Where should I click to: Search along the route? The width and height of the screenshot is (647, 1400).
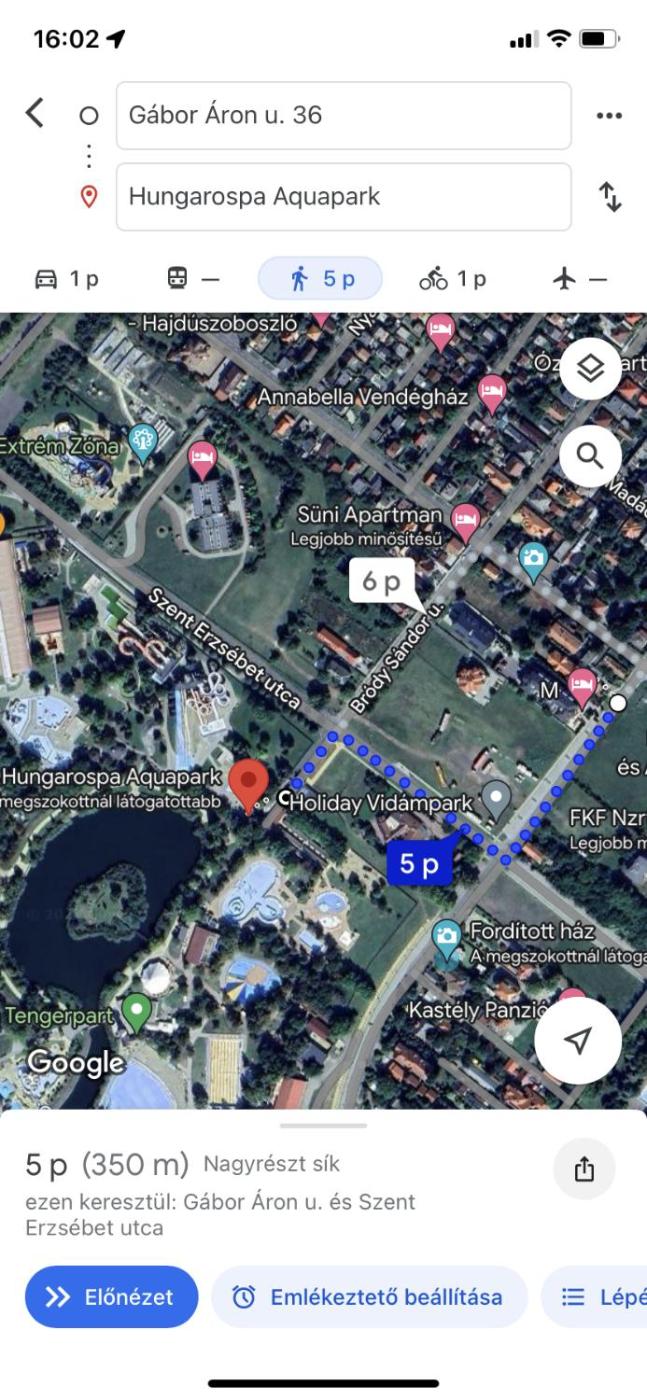click(x=590, y=456)
